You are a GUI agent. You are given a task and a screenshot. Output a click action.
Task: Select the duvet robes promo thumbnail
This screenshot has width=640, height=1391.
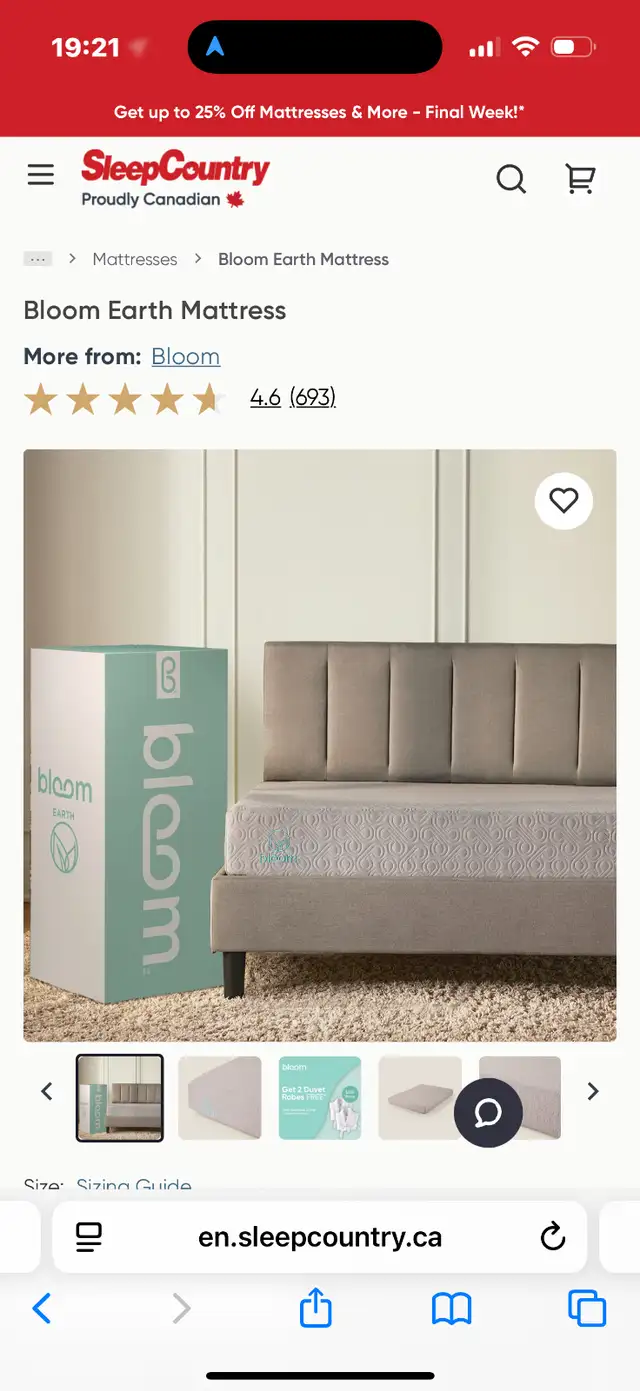coord(320,1097)
